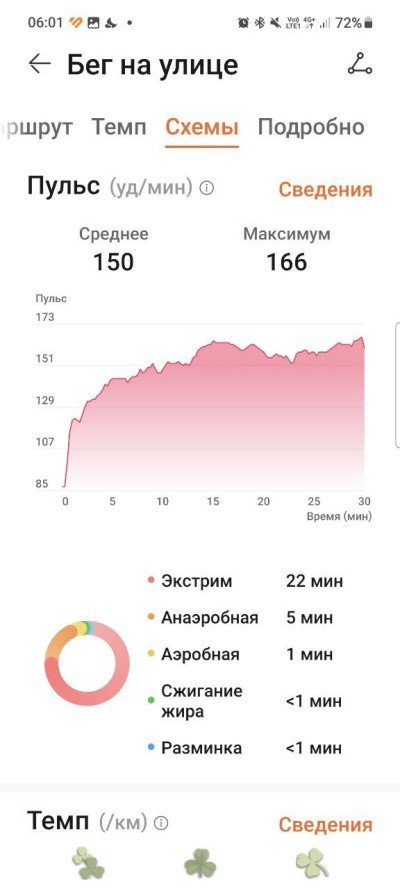Screen dimensions: 400x889
Task: Tap the info icon next to Пульс
Action: (x=207, y=188)
